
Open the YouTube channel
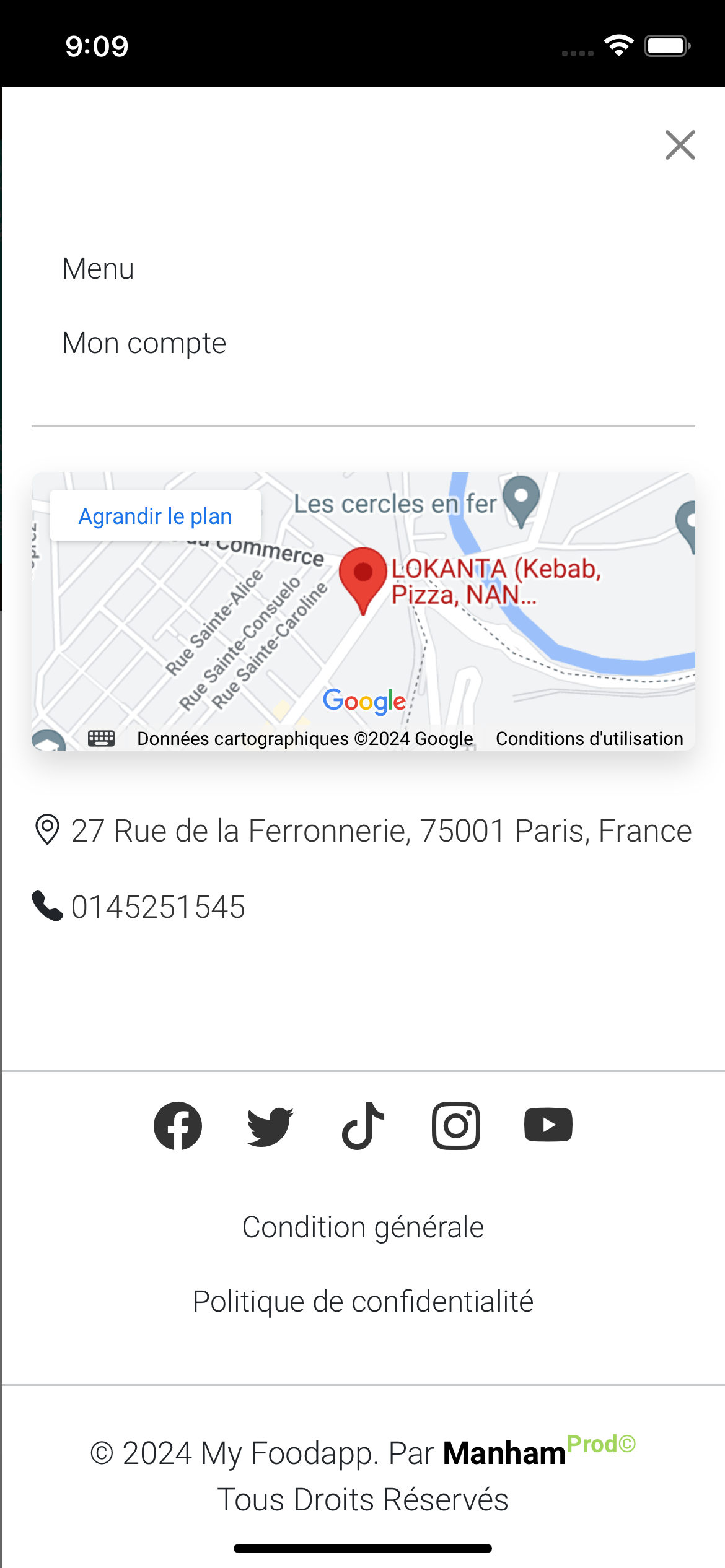click(x=548, y=1125)
